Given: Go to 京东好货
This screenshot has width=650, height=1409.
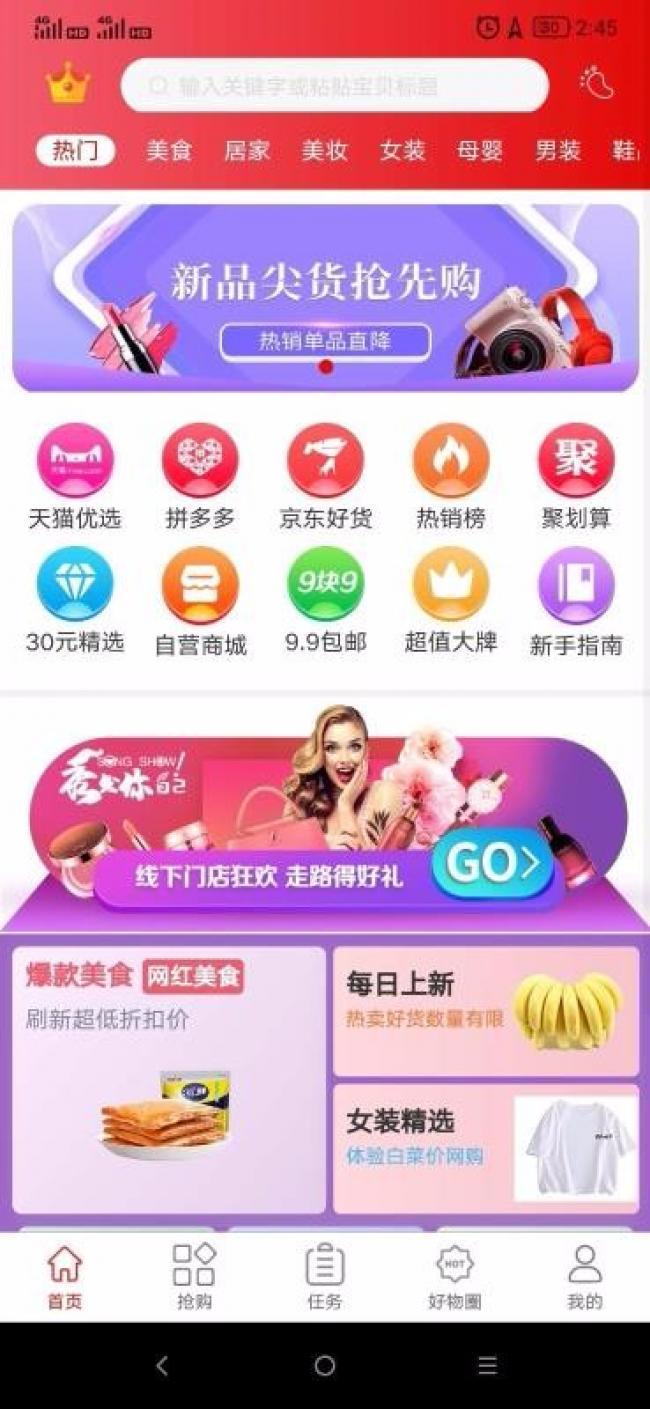Looking at the screenshot, I should click(325, 476).
